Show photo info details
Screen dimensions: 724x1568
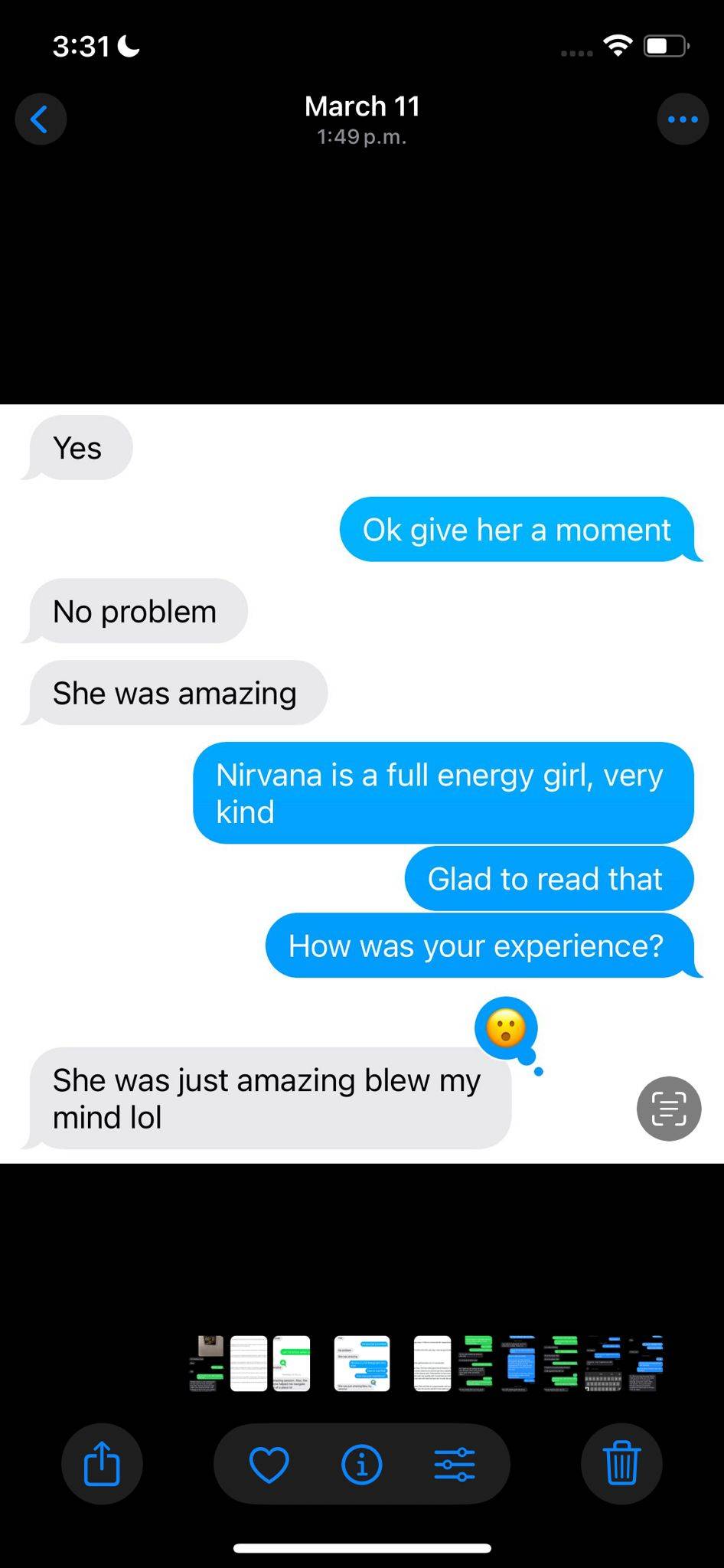tap(361, 1465)
